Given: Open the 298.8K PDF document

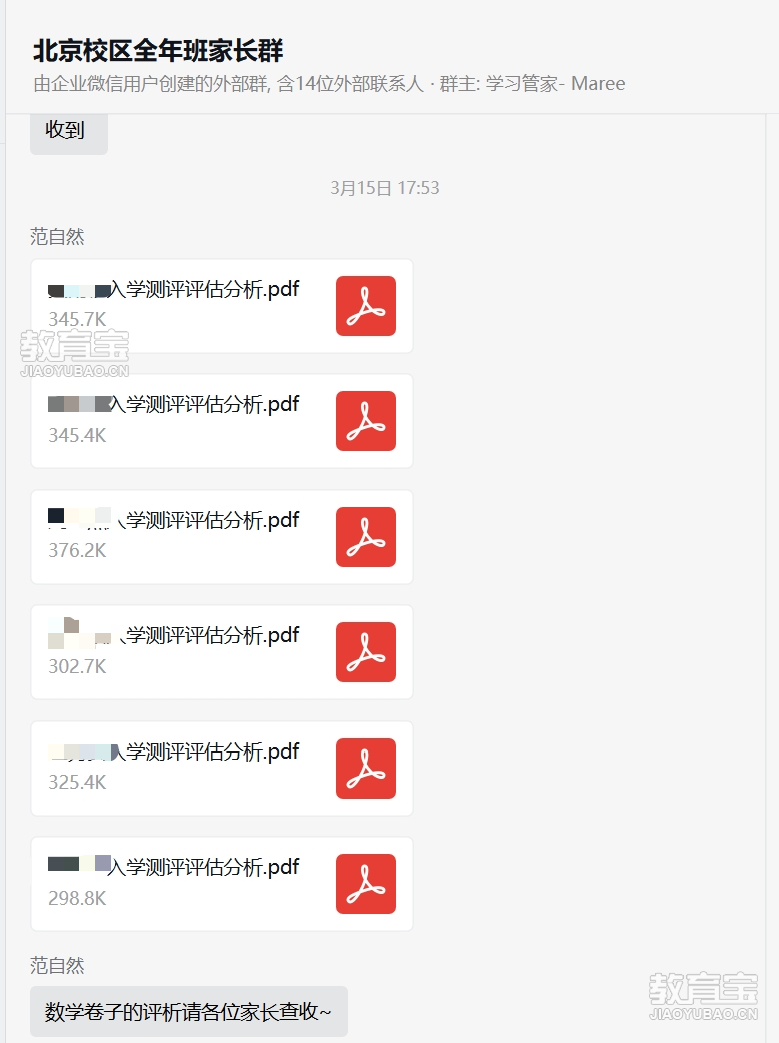Looking at the screenshot, I should coord(221,884).
